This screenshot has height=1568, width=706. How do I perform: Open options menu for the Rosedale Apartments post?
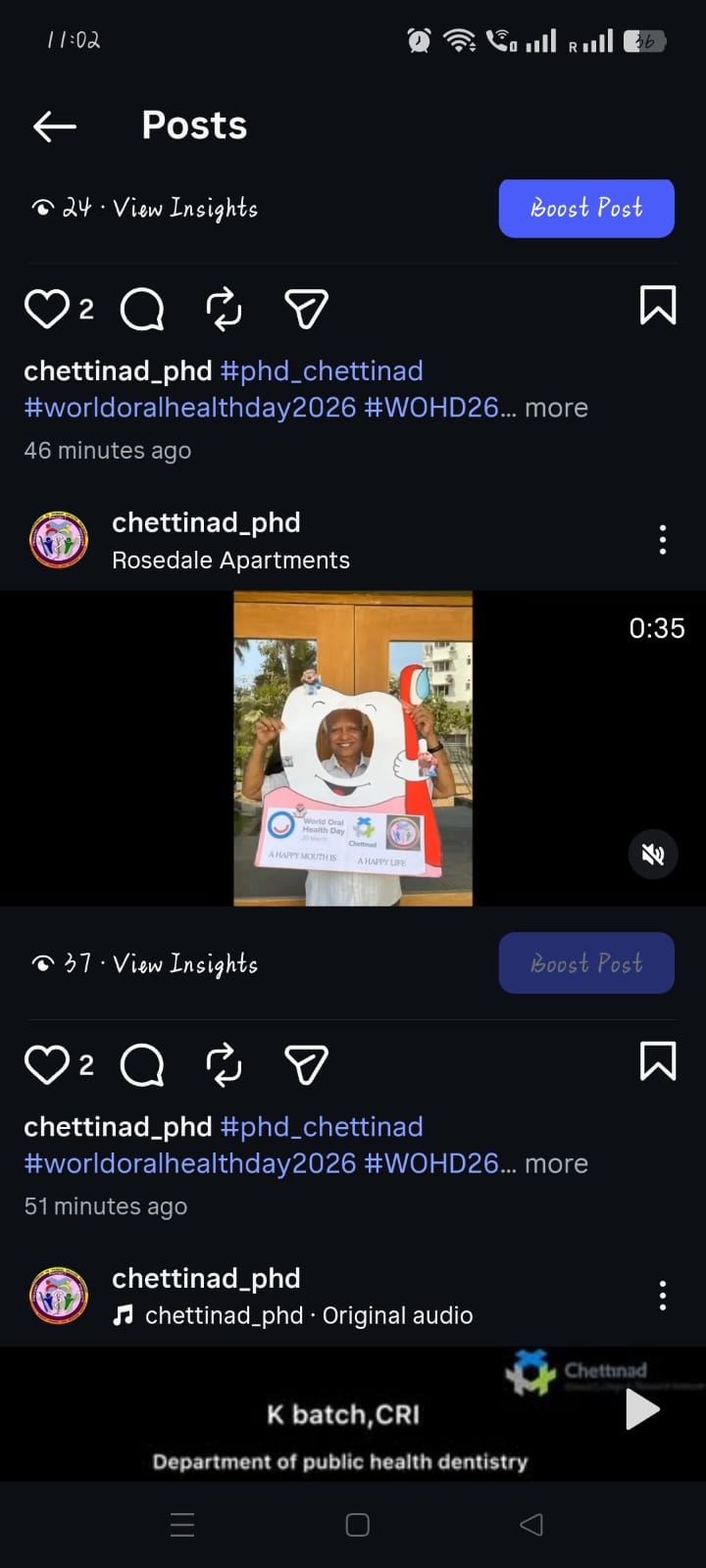[663, 540]
